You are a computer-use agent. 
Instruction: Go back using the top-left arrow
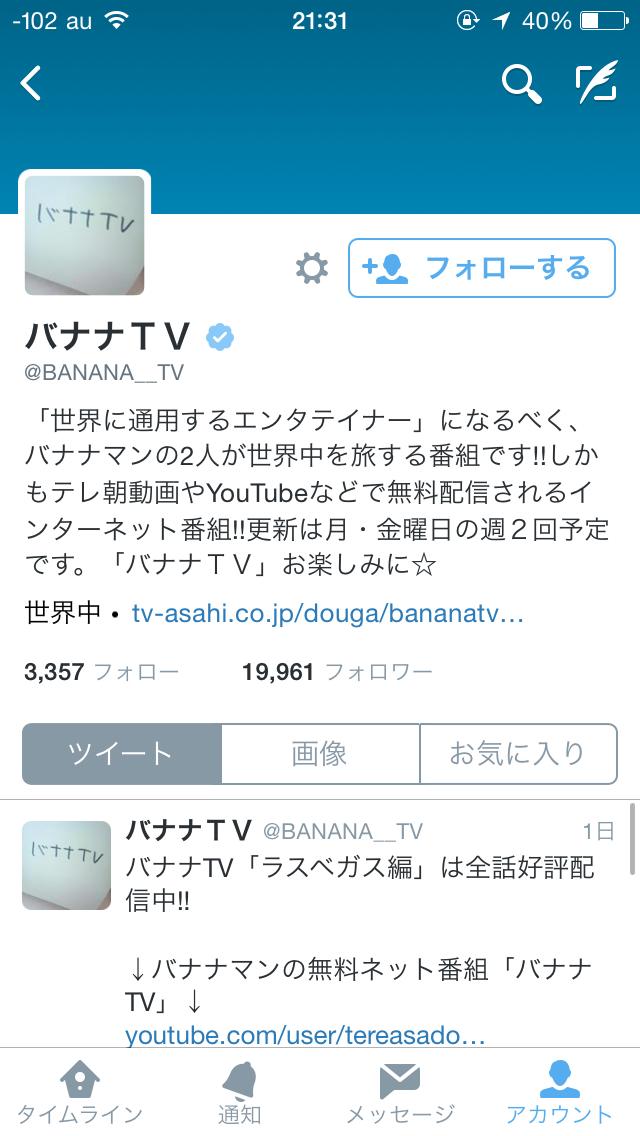point(32,84)
